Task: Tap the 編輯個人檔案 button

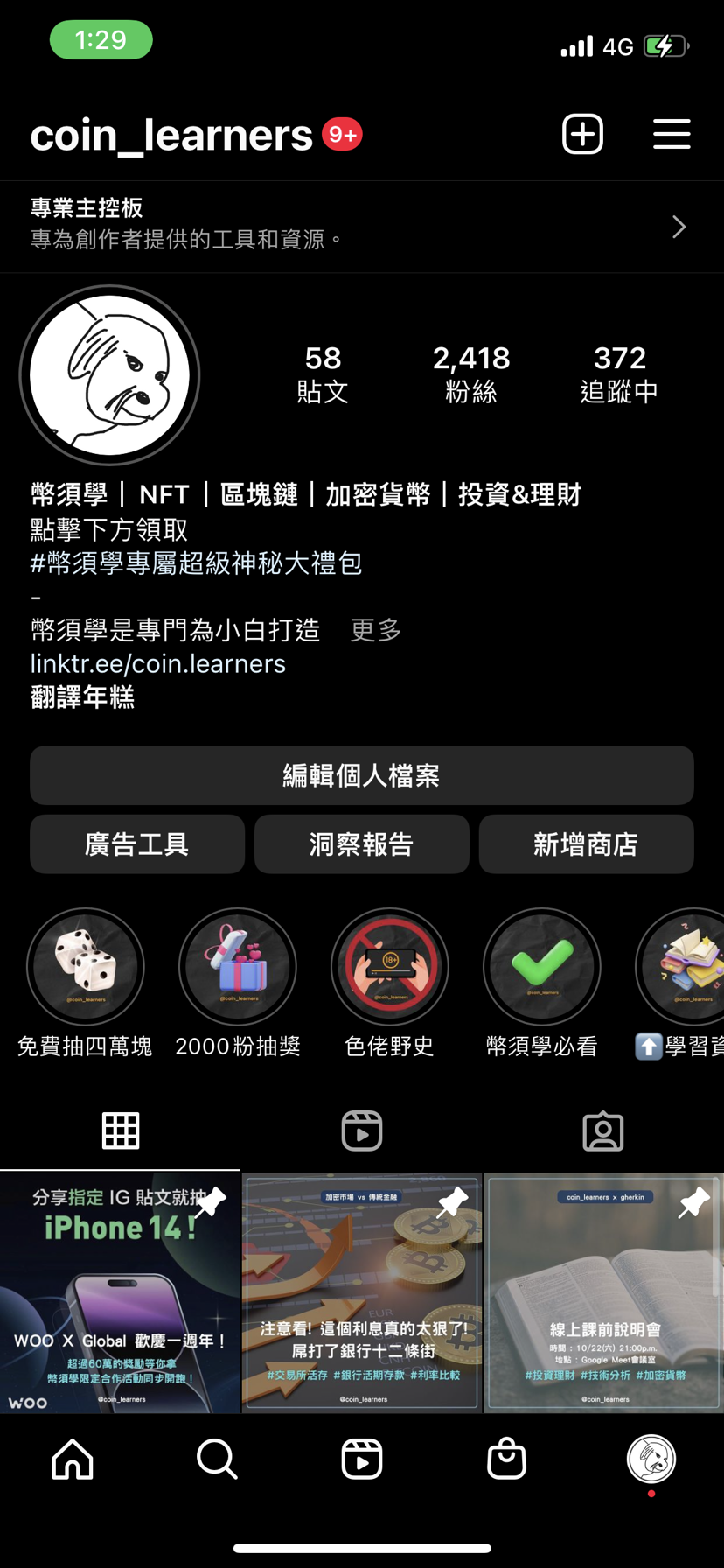Action: pos(362,775)
